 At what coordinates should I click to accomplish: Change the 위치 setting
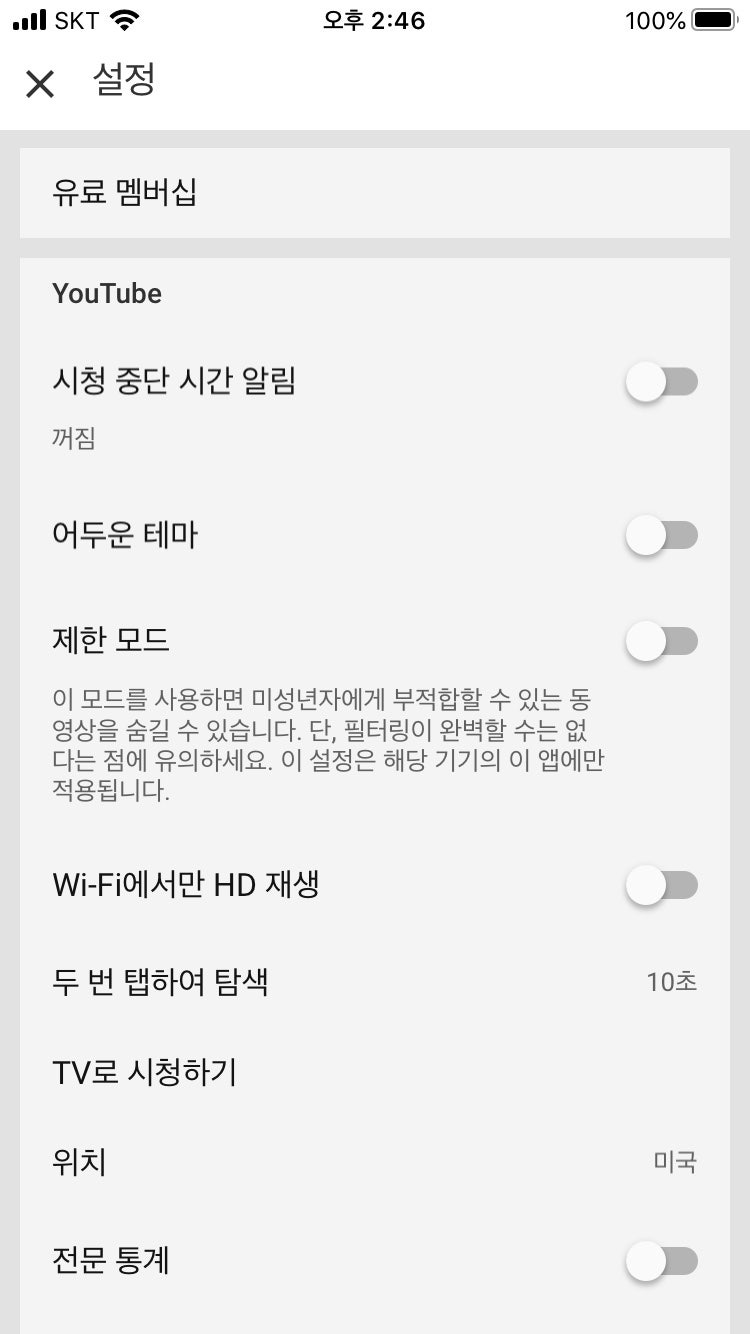click(x=374, y=1162)
